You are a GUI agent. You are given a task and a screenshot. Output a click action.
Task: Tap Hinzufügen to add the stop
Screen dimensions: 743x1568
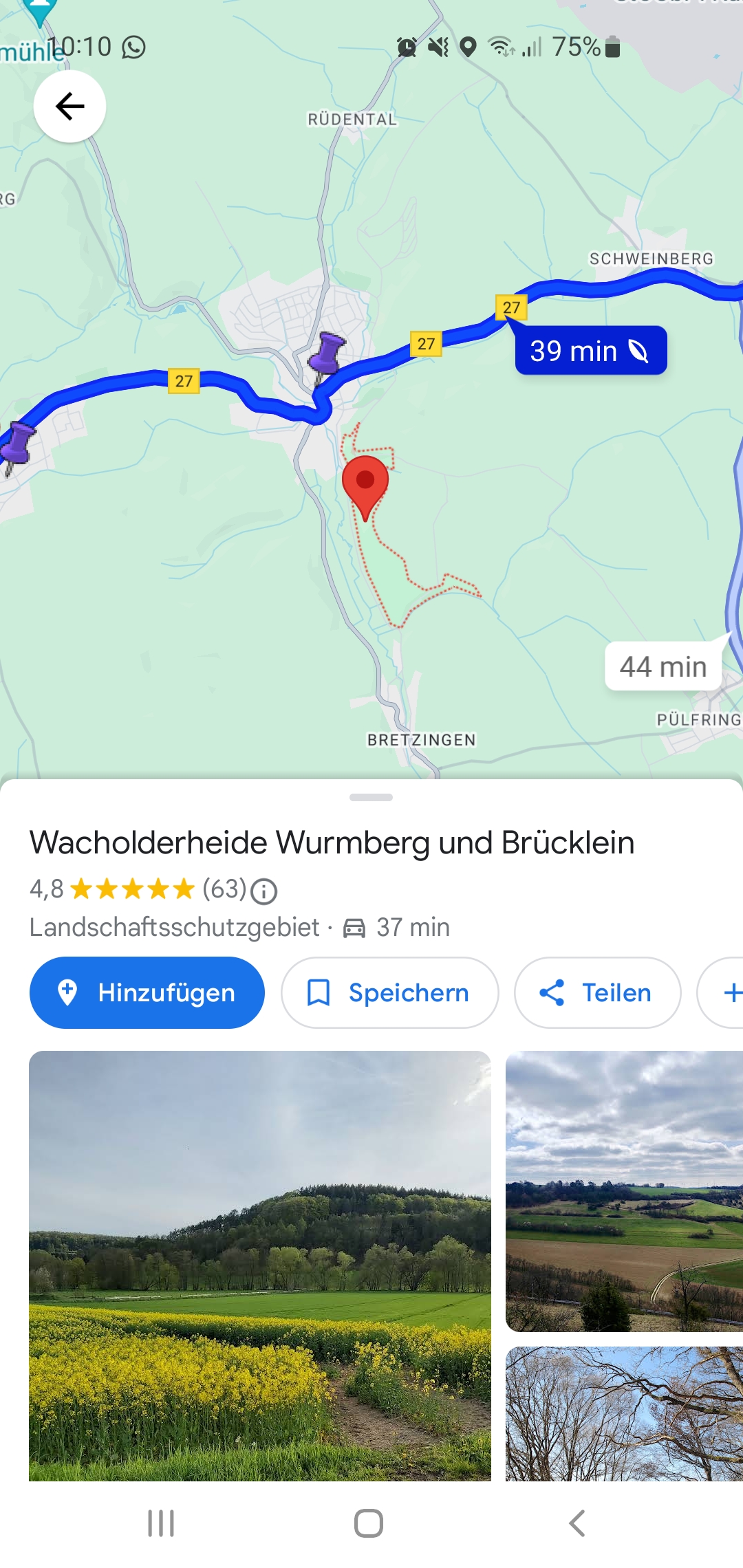point(147,992)
